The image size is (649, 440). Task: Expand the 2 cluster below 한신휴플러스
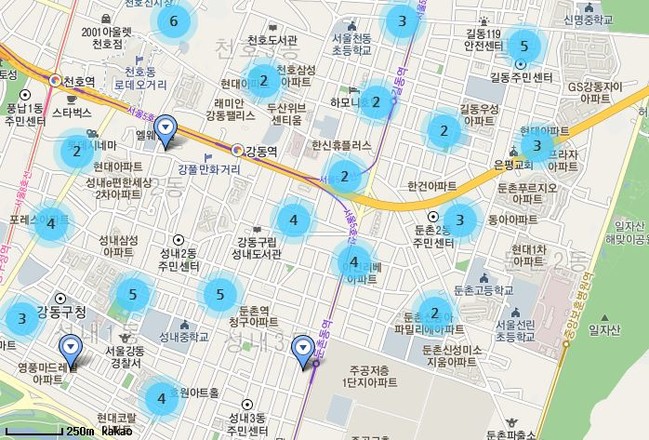click(345, 177)
